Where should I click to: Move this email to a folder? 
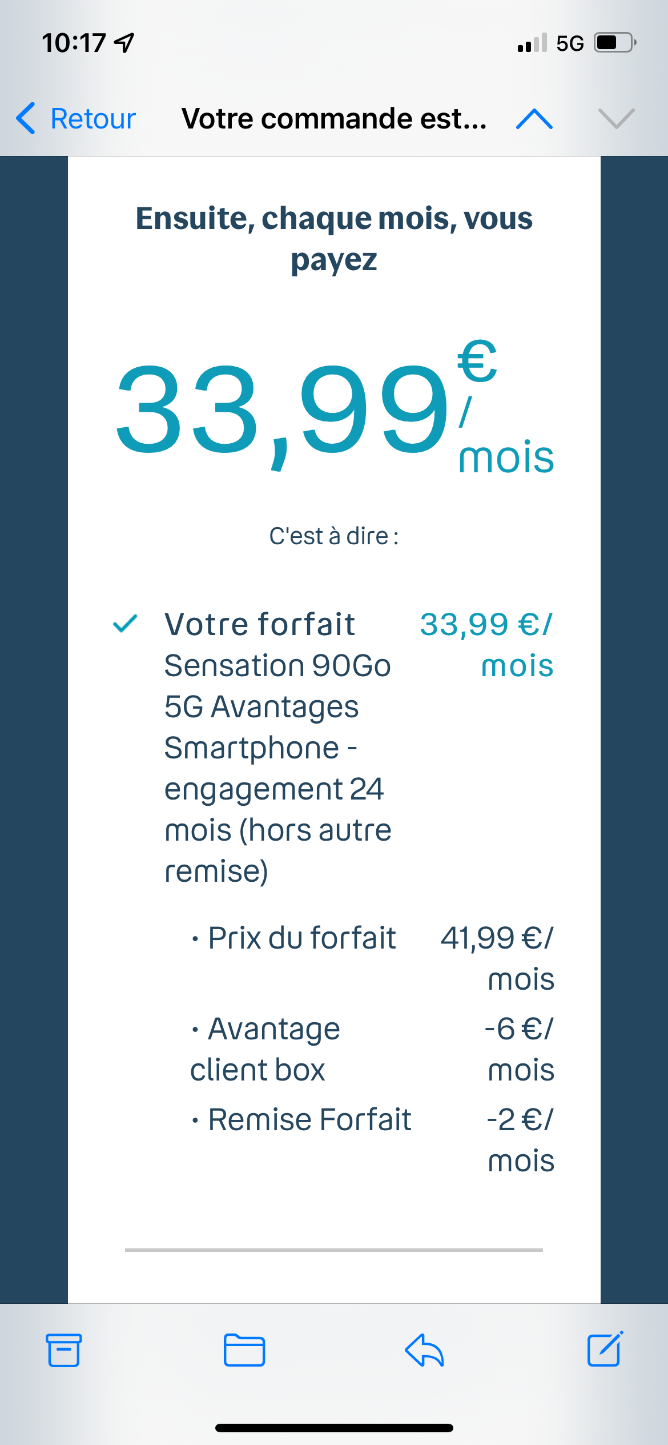coord(244,1351)
